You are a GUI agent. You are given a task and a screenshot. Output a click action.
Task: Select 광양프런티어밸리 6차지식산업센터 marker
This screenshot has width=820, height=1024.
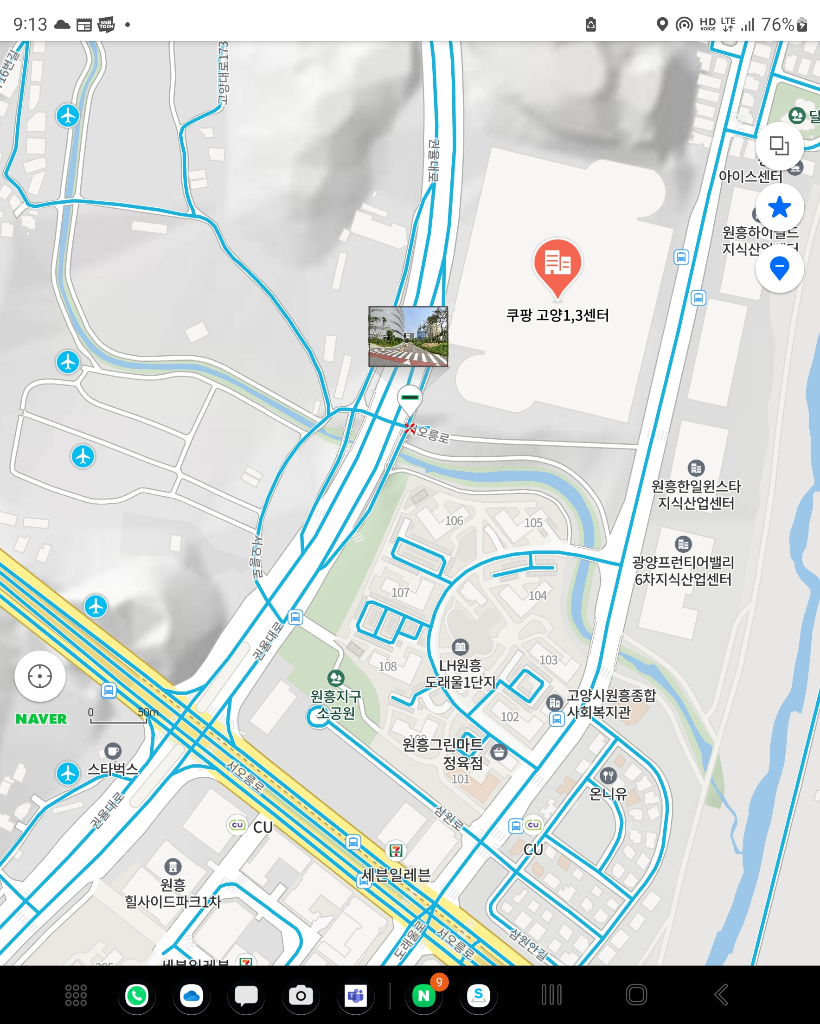(683, 545)
